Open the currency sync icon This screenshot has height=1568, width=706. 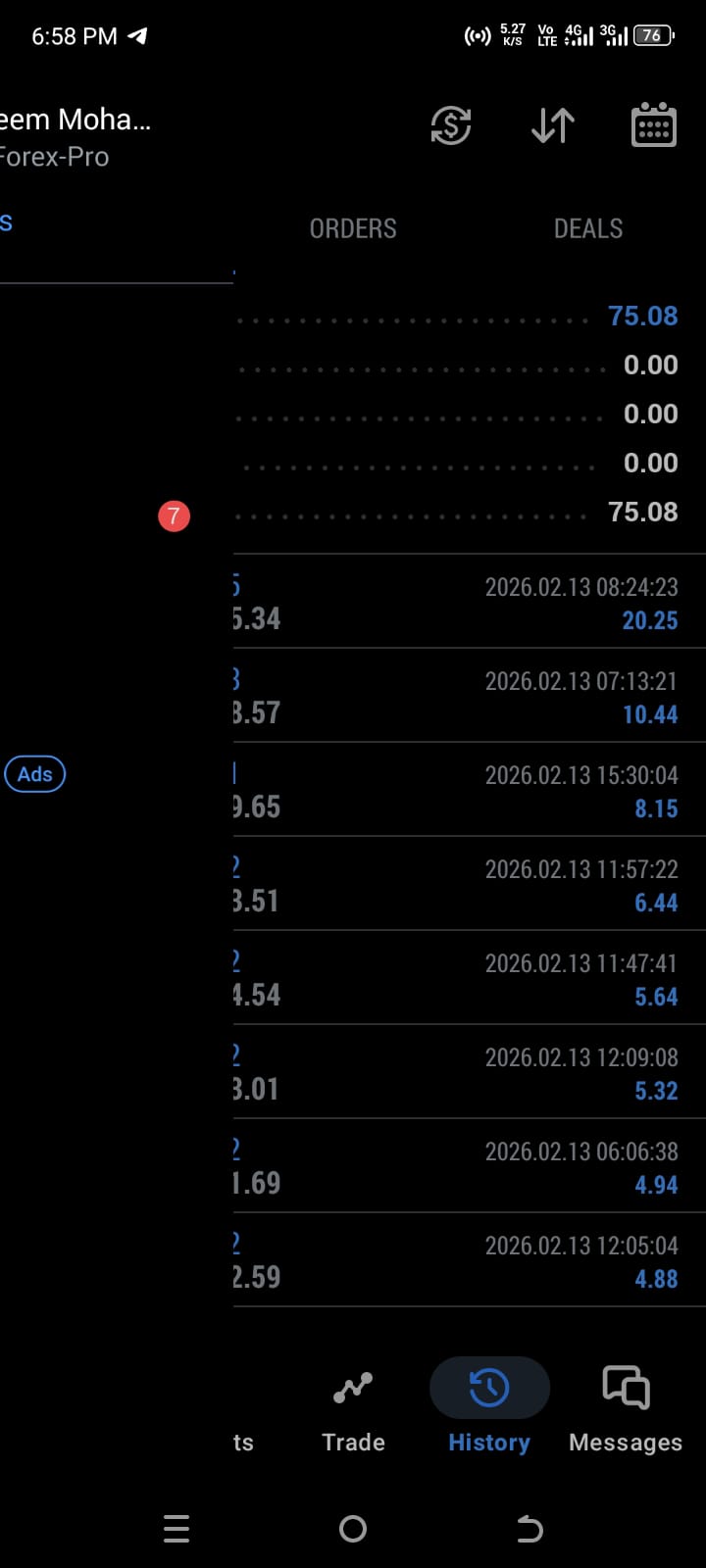click(x=451, y=126)
